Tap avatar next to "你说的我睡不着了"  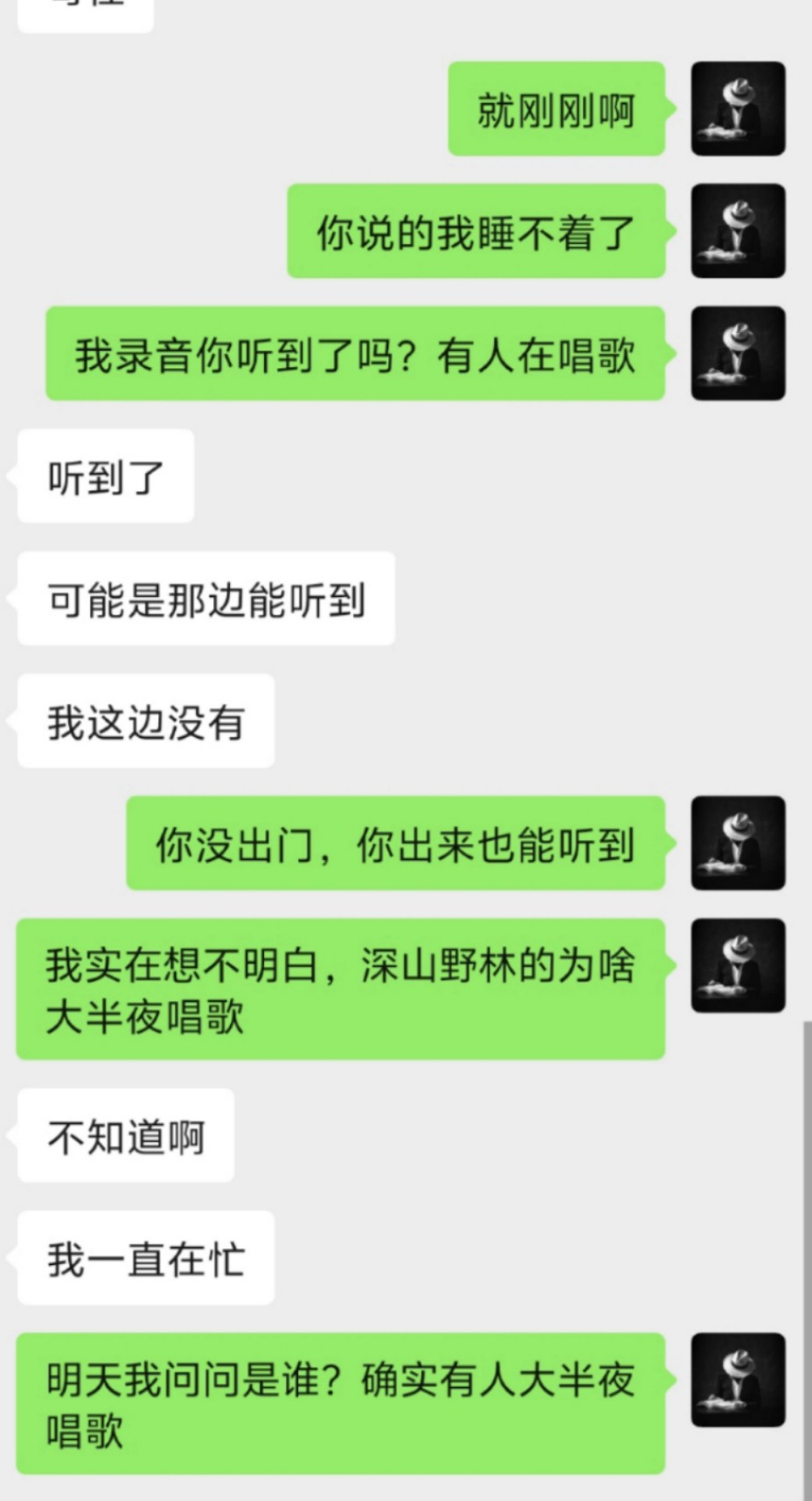pos(738,231)
